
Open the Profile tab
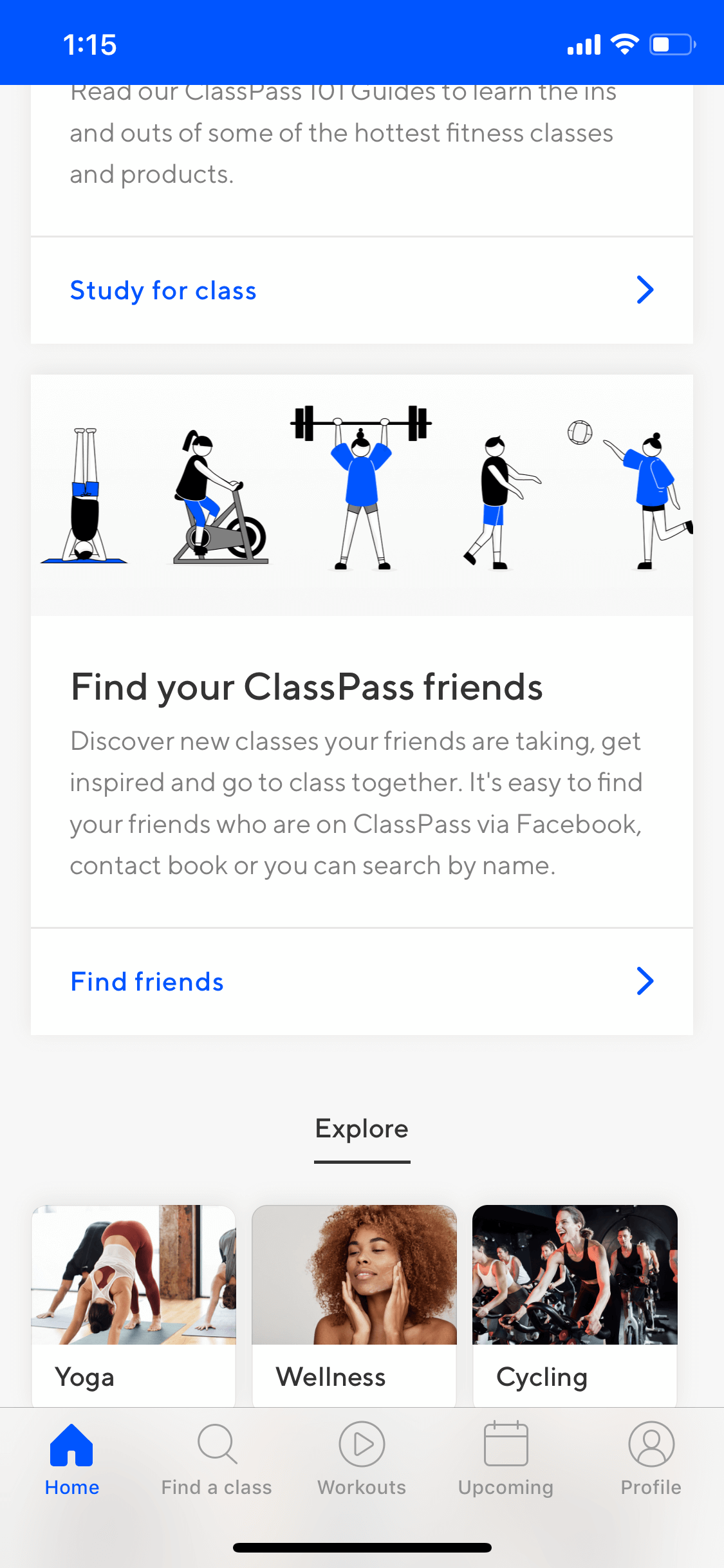pos(651,1460)
